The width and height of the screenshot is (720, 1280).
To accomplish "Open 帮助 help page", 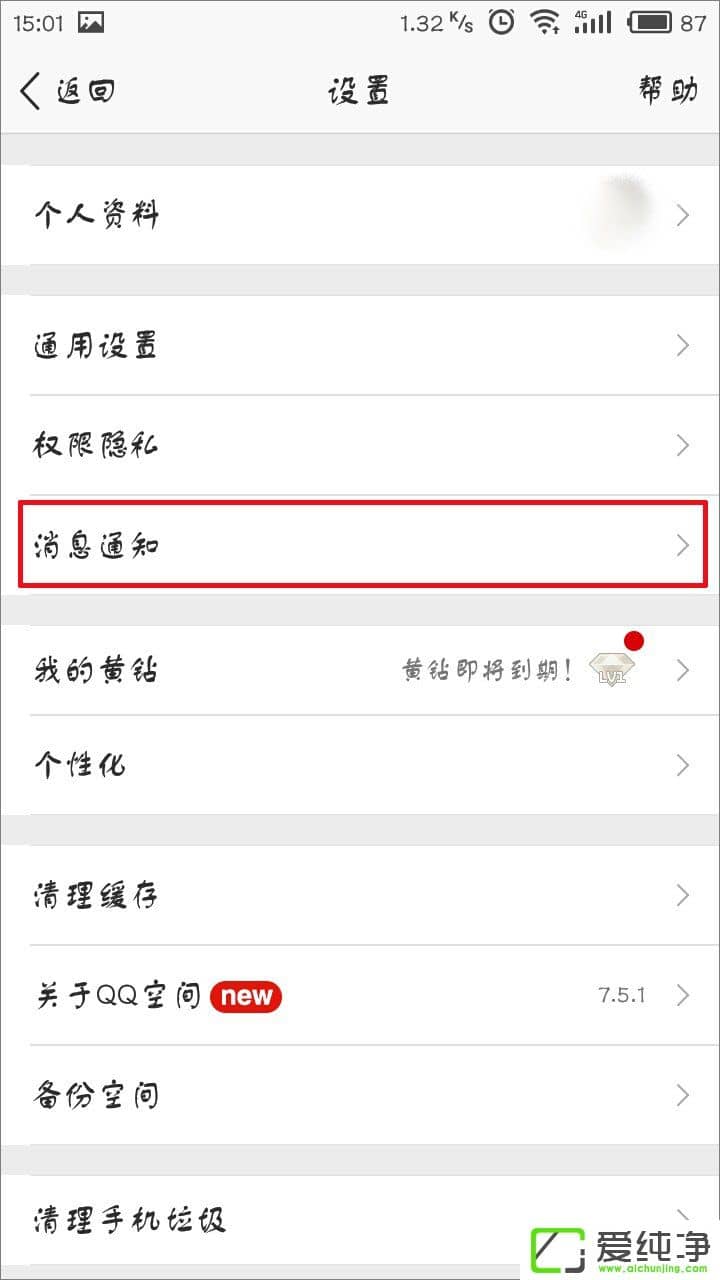I will 667,91.
